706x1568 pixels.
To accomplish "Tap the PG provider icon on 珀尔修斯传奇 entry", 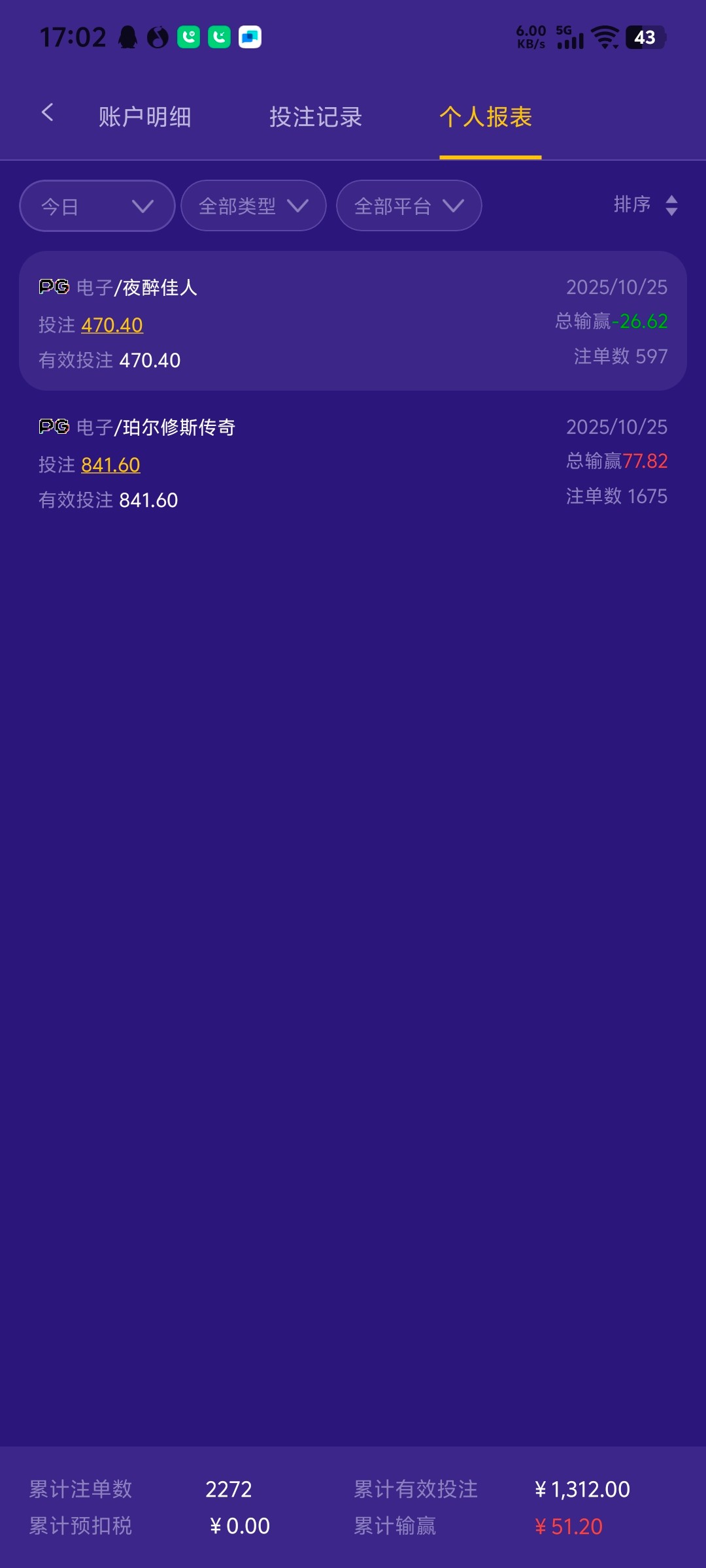I will click(x=53, y=426).
